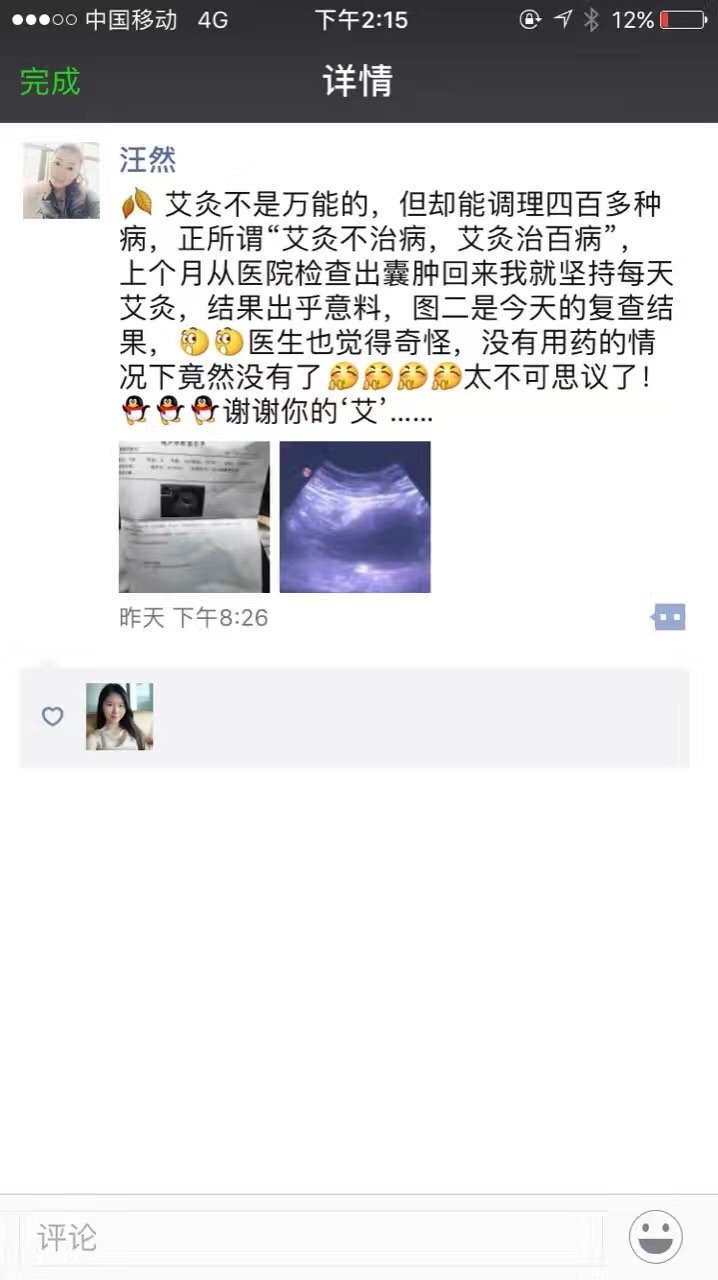Viewport: 718px width, 1280px height.
Task: View the ultrasound scan photo
Action: coord(355,517)
